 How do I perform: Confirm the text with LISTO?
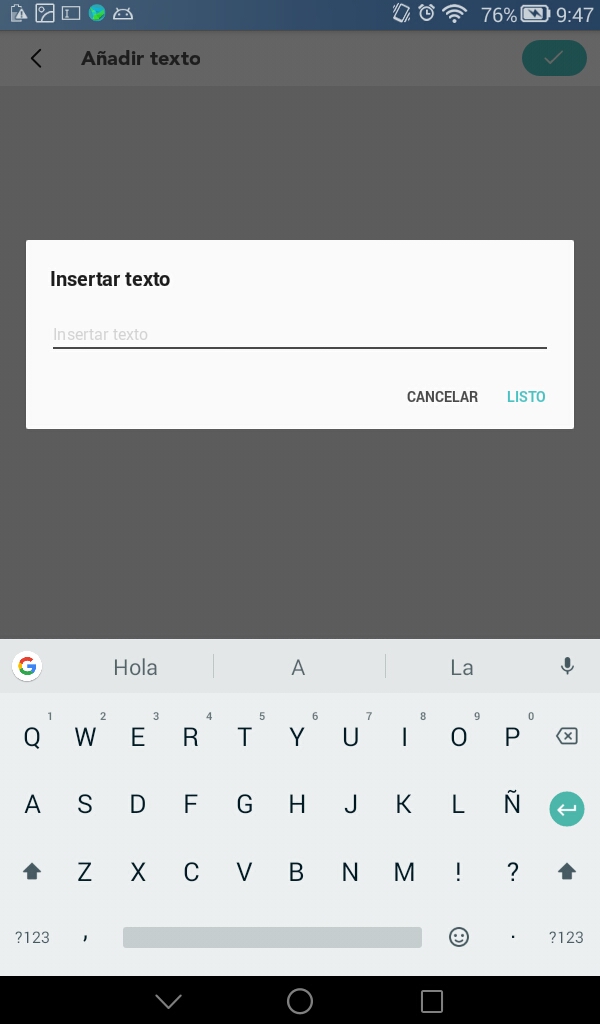tap(526, 397)
